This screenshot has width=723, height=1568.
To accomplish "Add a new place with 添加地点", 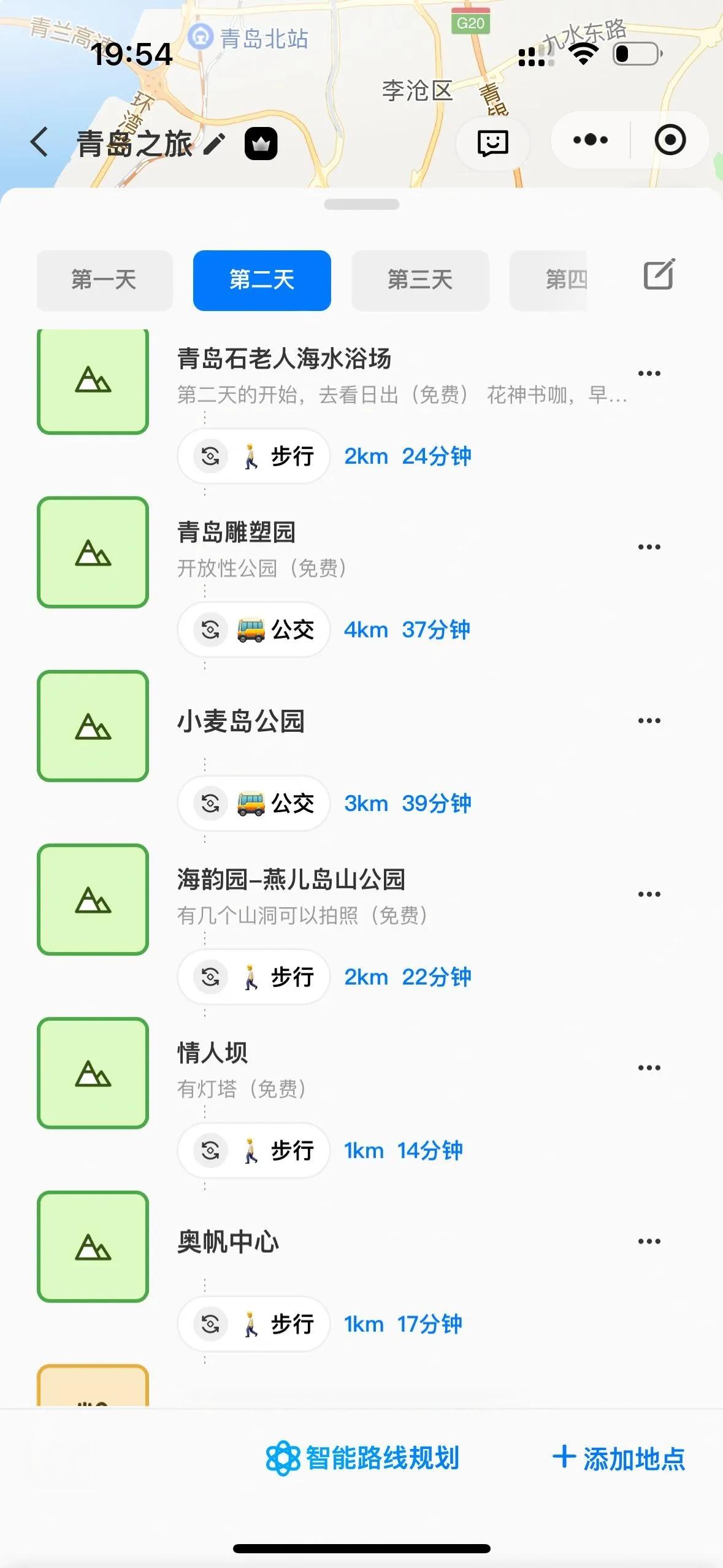I will [619, 1458].
